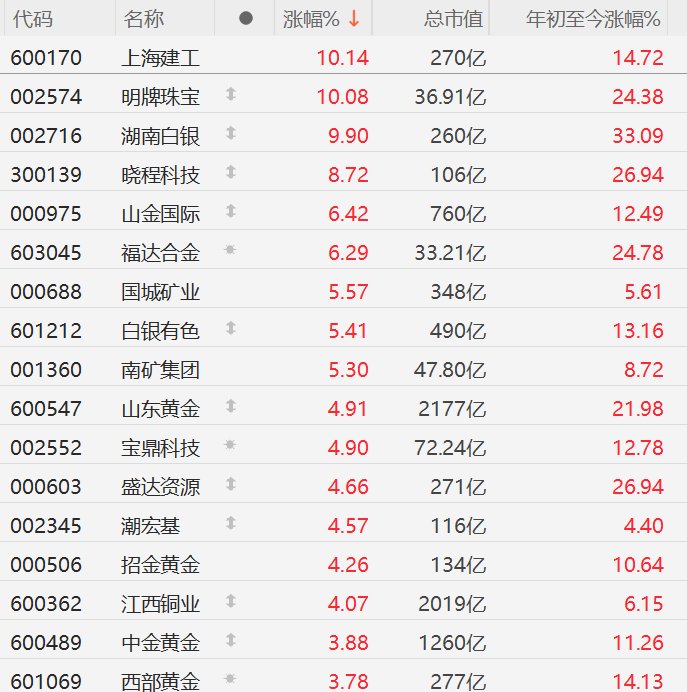This screenshot has width=687, height=692.
Task: Open 盛达资源 stock row
Action: point(159,487)
